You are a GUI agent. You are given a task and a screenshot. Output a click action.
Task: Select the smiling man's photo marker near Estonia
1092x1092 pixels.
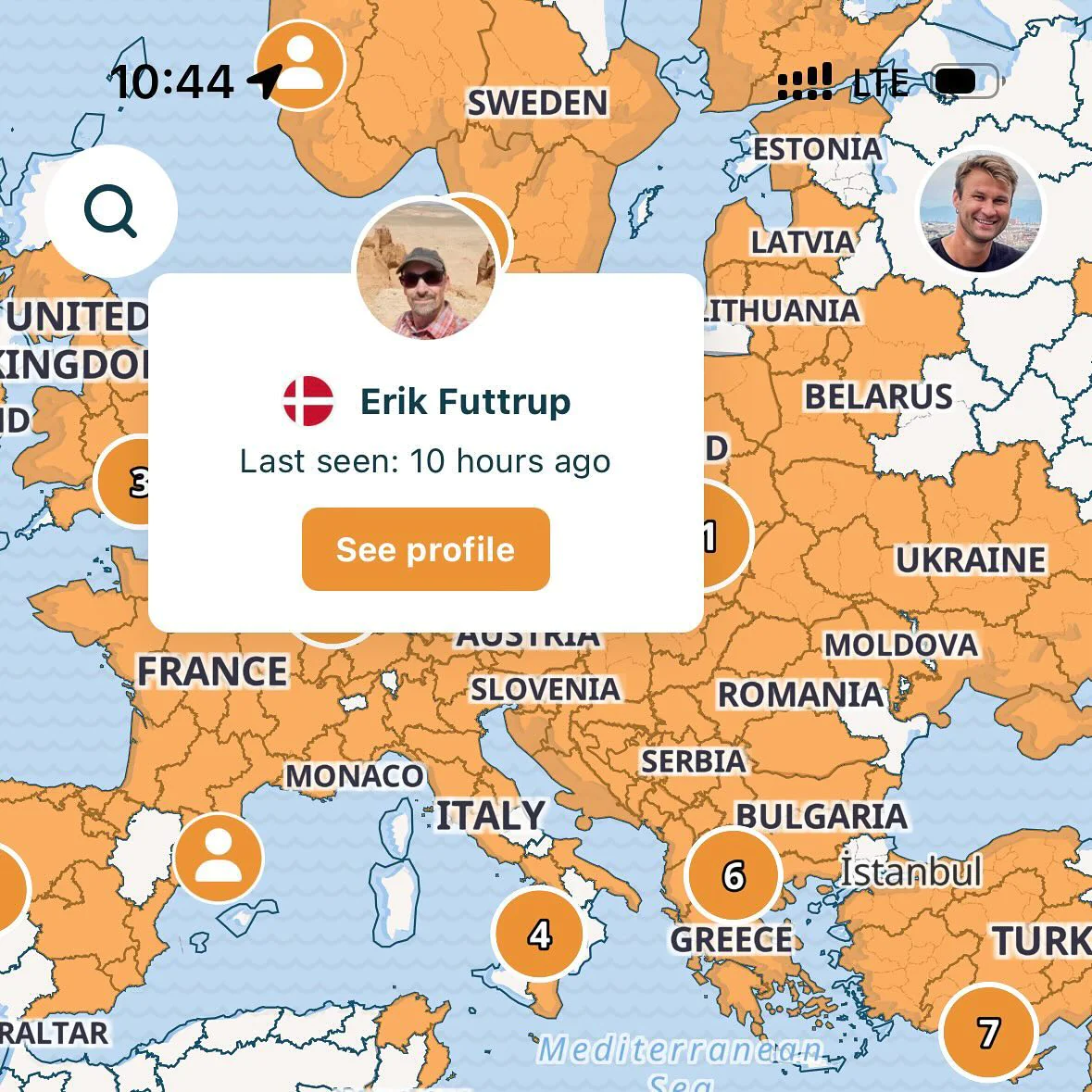click(x=981, y=211)
